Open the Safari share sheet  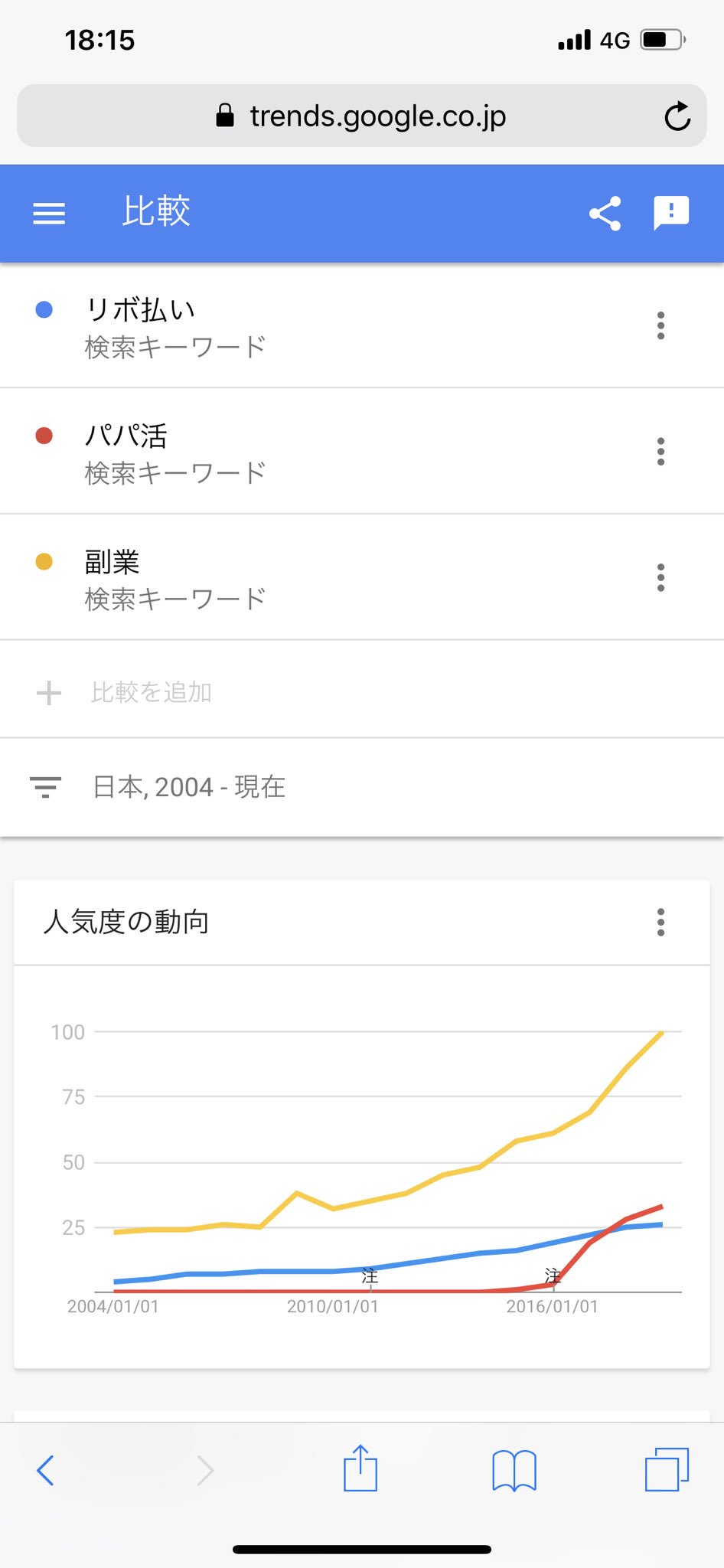[360, 1468]
